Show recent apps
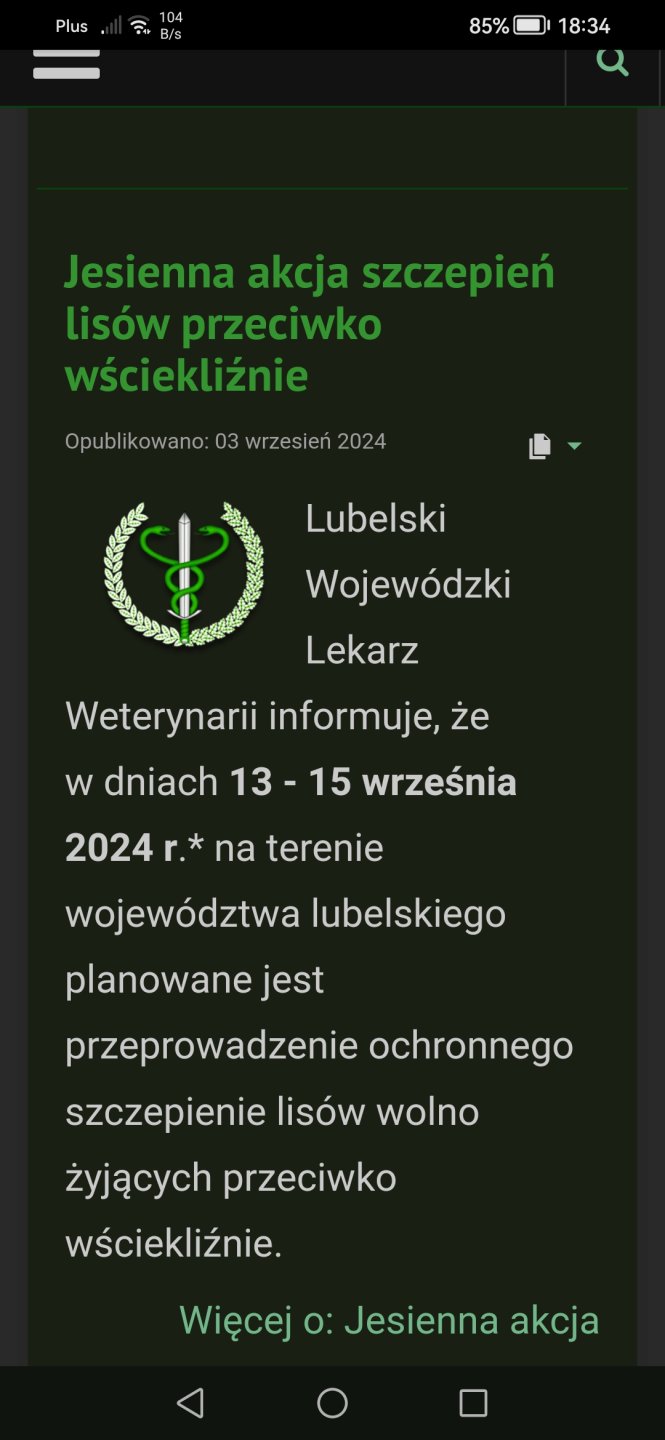The image size is (665, 1440). point(473,1403)
